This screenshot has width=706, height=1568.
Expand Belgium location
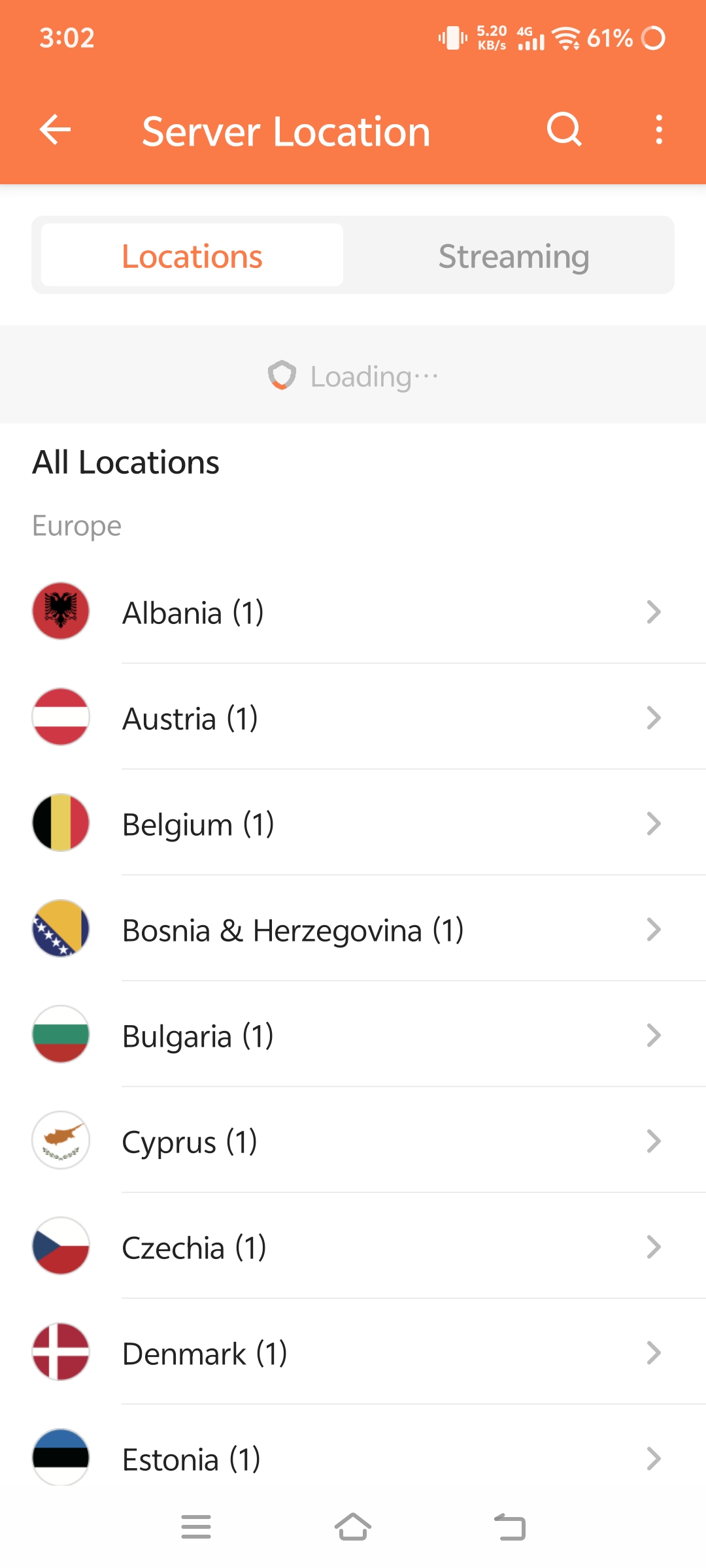coord(353,823)
